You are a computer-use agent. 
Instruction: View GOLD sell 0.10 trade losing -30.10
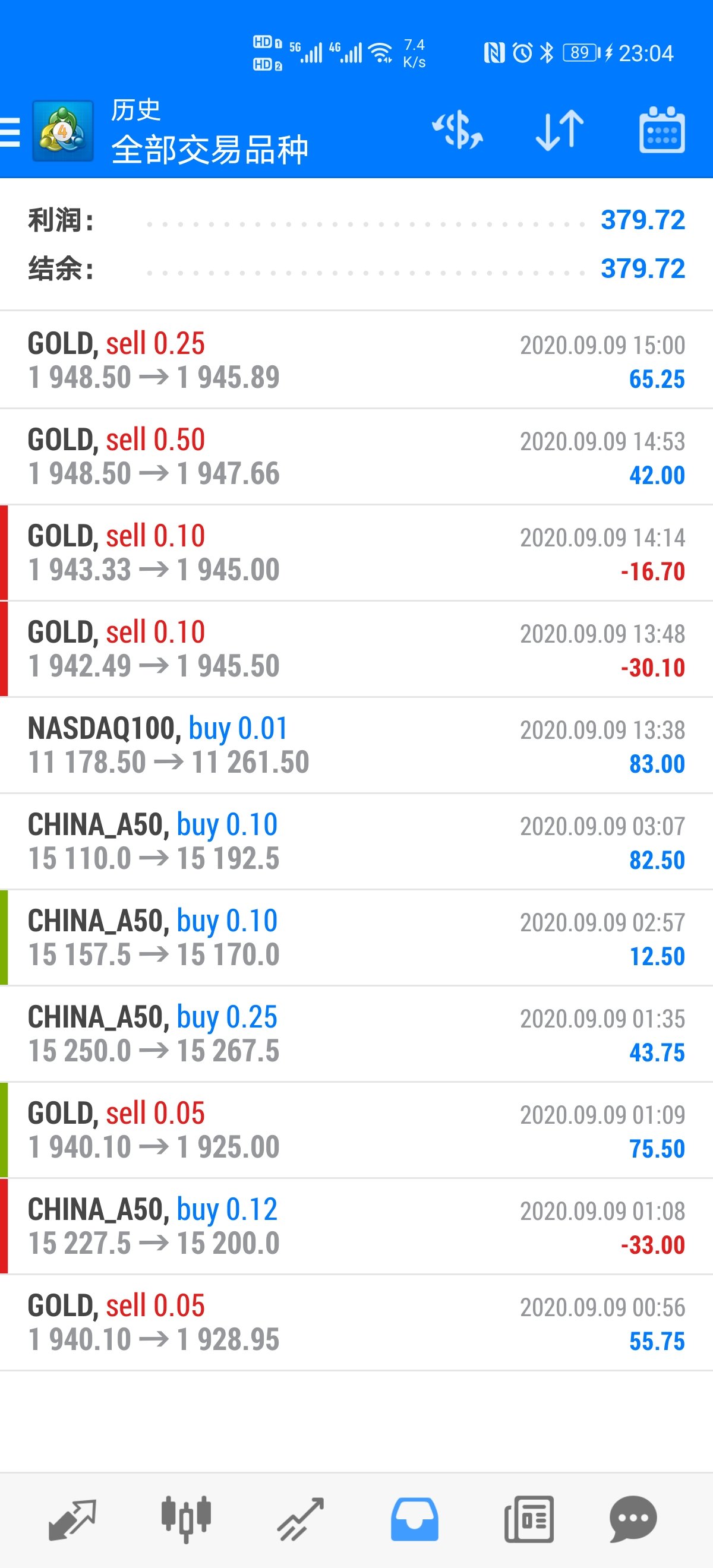tap(356, 649)
